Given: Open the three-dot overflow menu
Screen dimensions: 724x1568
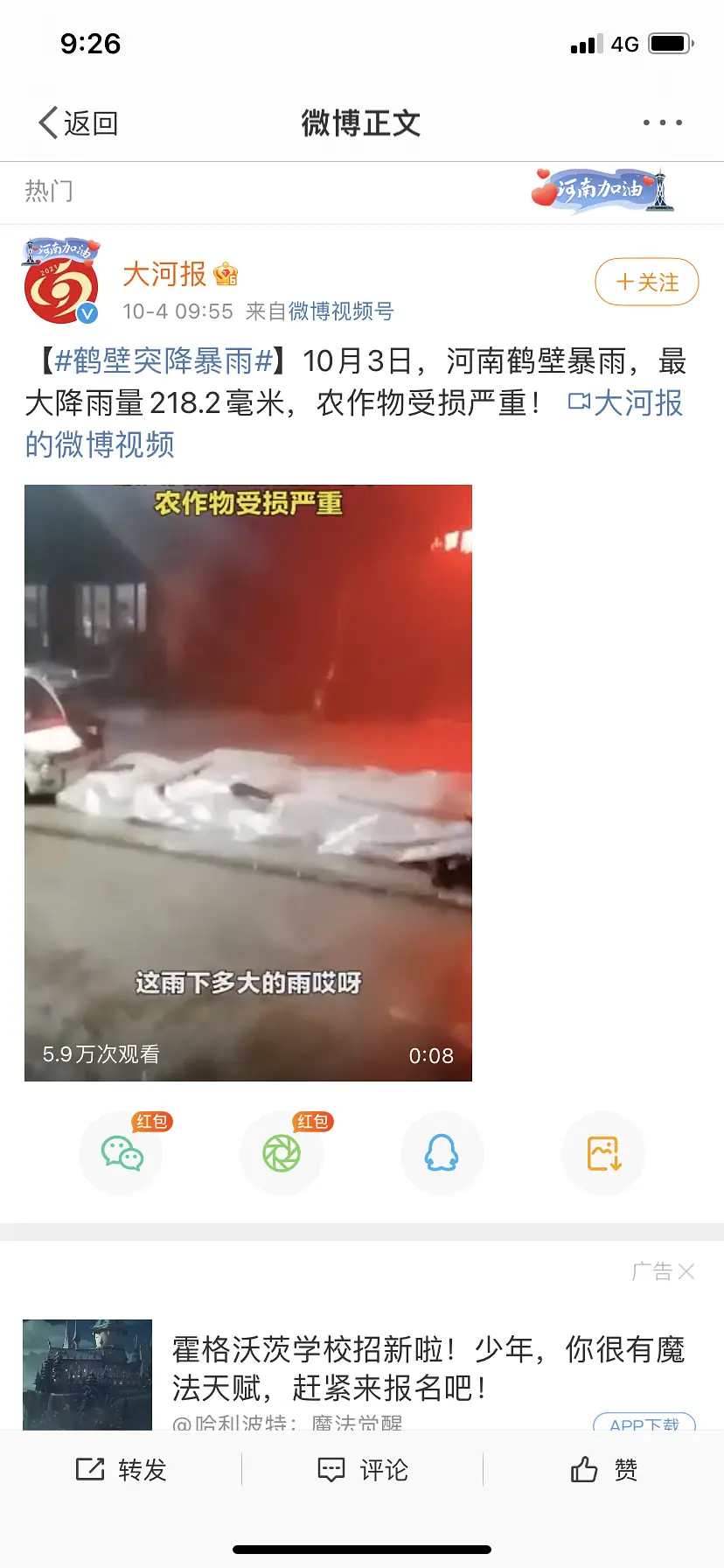Looking at the screenshot, I should (x=662, y=123).
